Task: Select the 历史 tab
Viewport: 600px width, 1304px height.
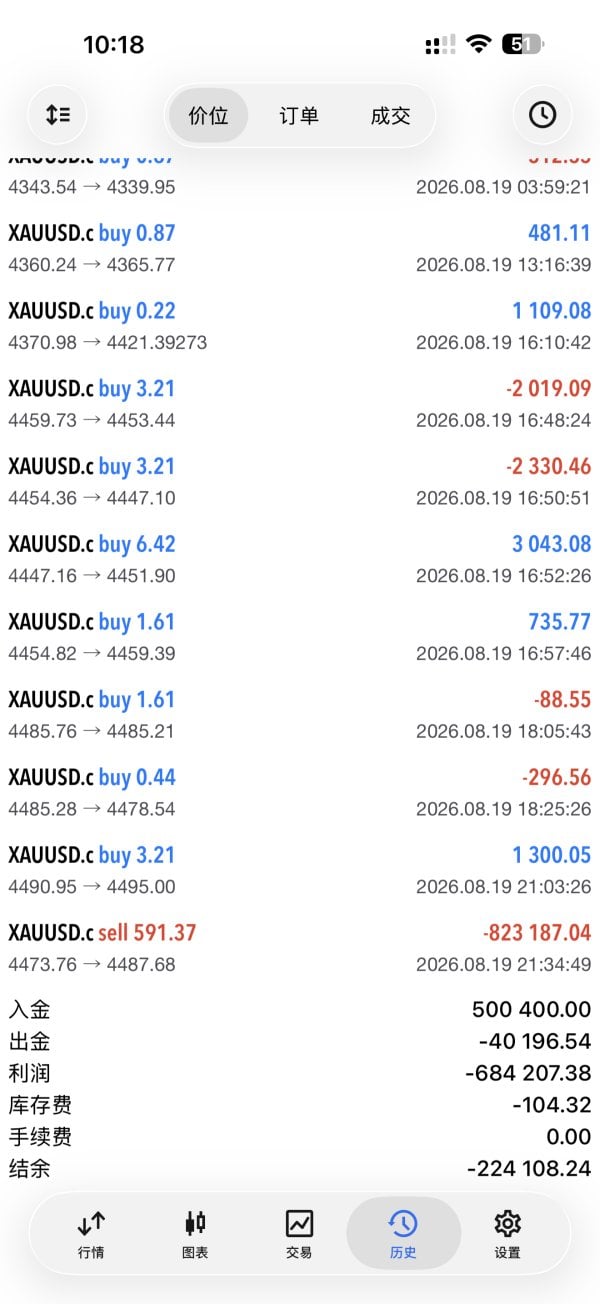Action: 403,1233
